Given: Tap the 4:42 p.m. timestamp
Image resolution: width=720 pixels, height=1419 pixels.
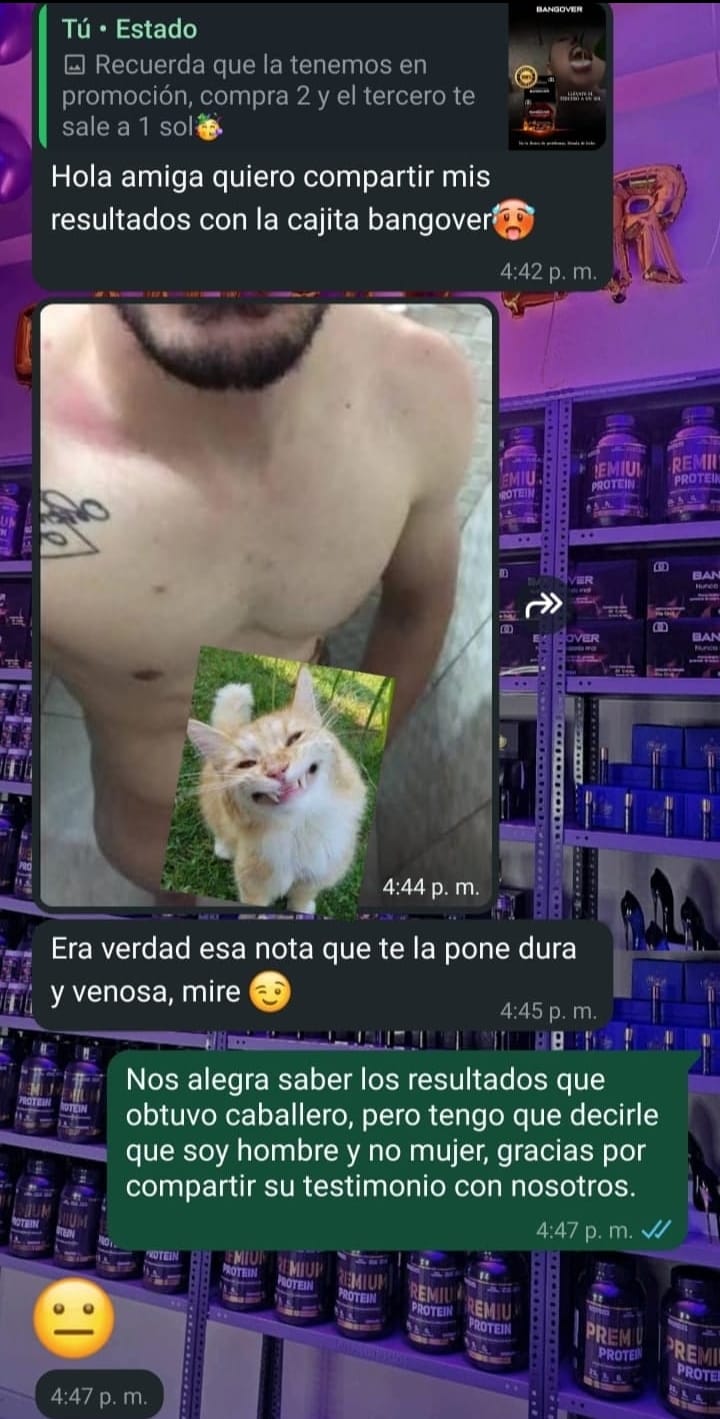Looking at the screenshot, I should (x=547, y=270).
